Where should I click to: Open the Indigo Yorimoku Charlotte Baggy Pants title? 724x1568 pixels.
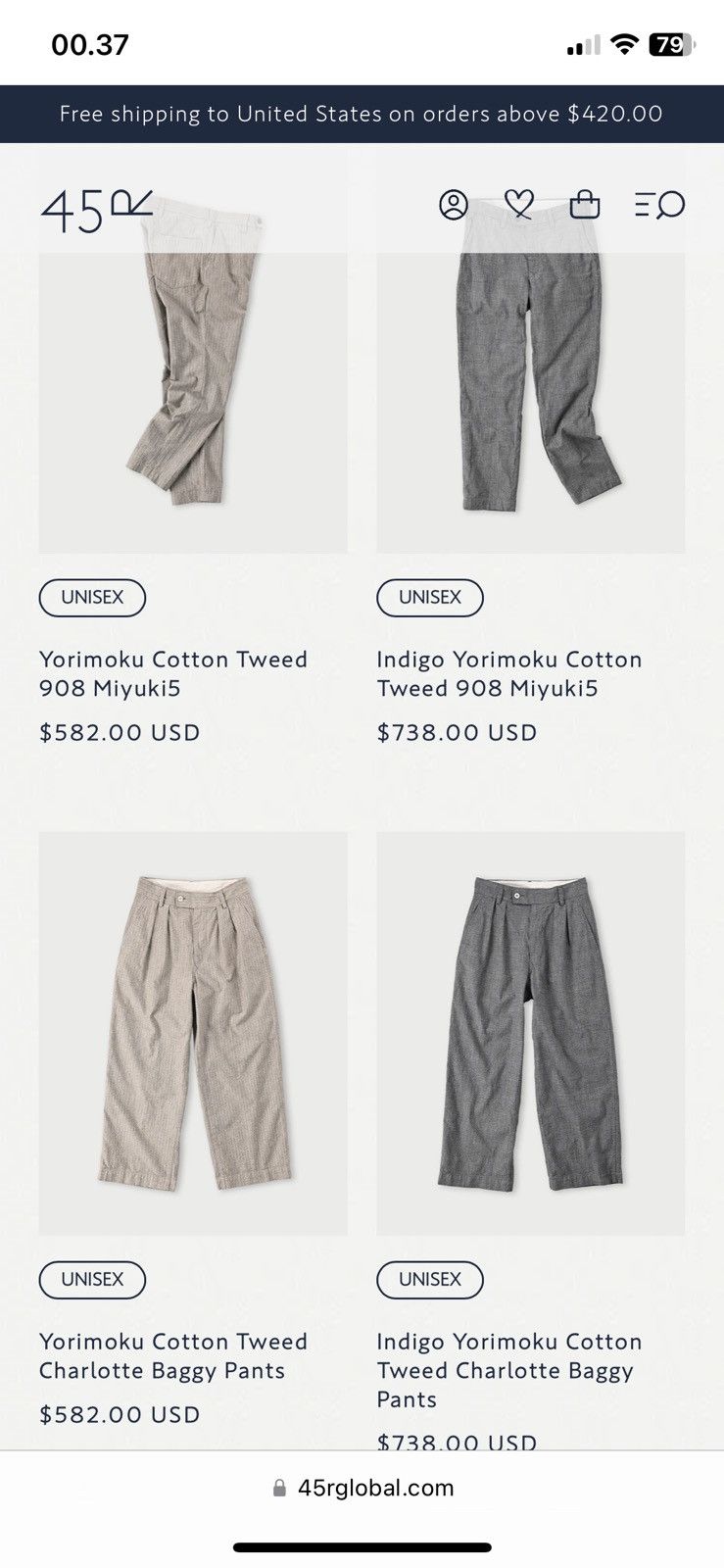click(x=509, y=1370)
